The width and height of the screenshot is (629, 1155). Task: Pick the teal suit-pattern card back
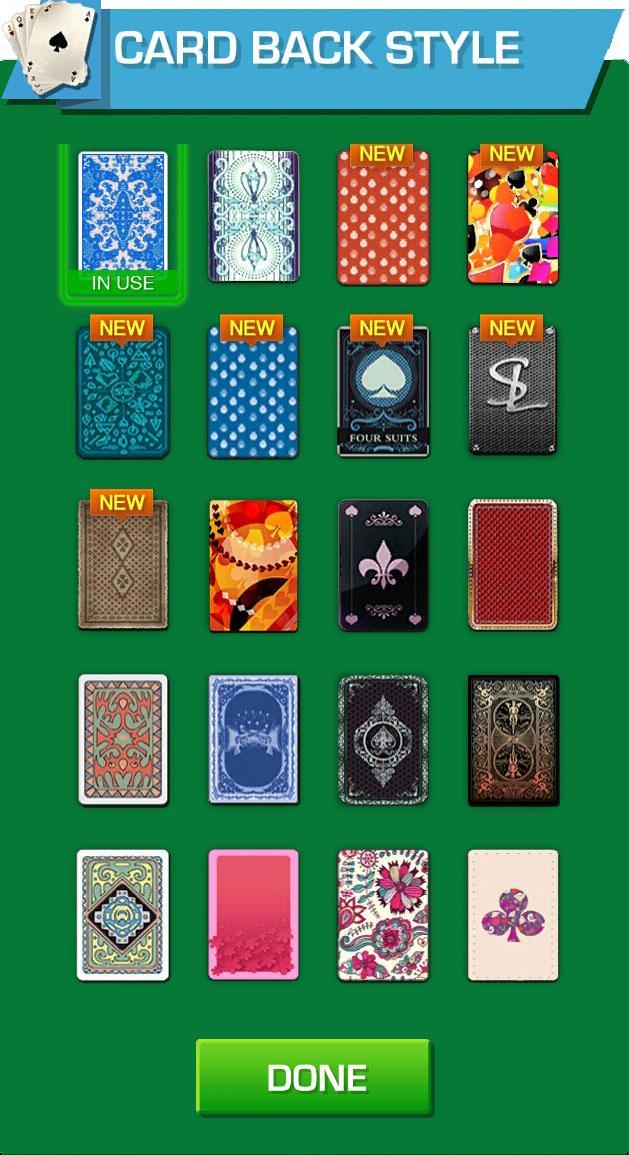pos(123,392)
